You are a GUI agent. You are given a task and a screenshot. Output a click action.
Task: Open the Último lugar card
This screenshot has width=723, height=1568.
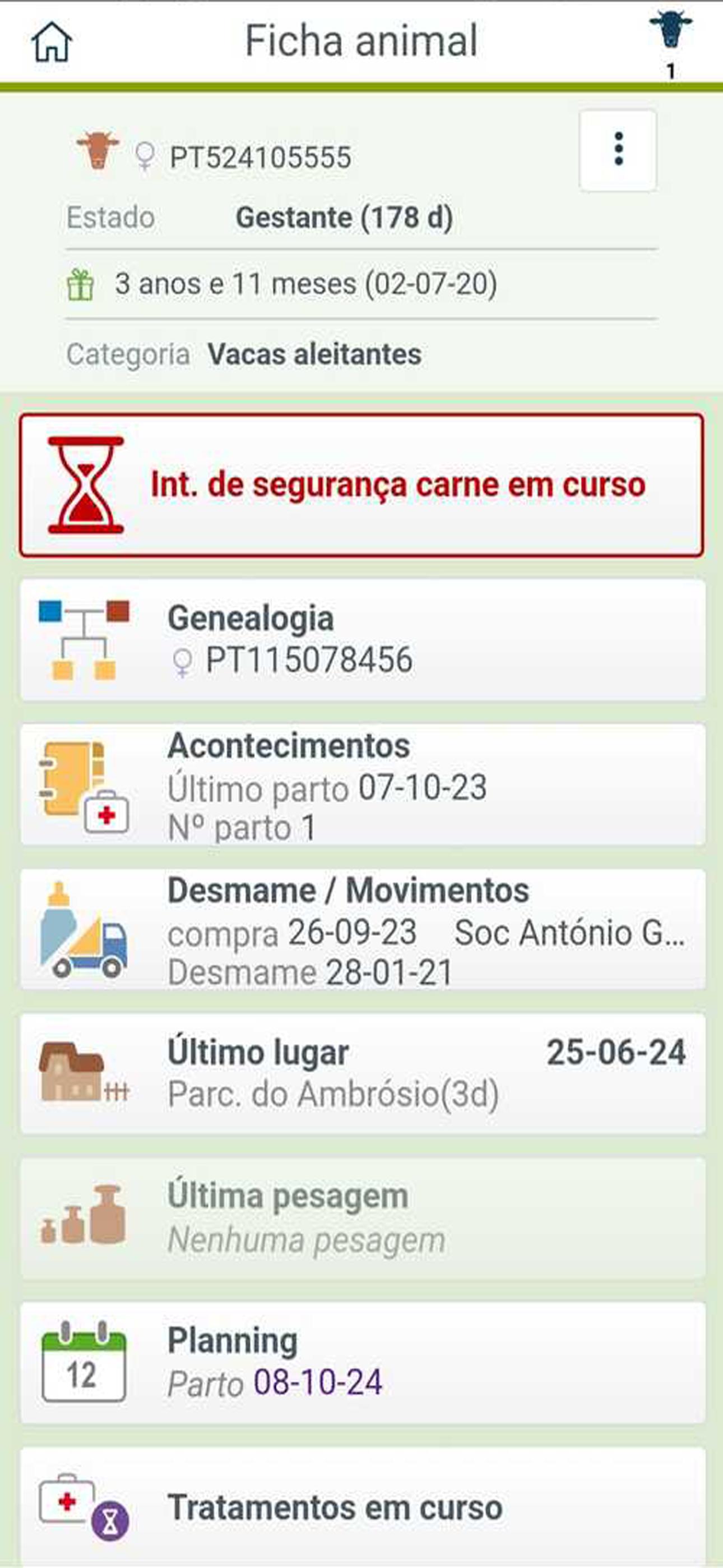click(x=363, y=1073)
